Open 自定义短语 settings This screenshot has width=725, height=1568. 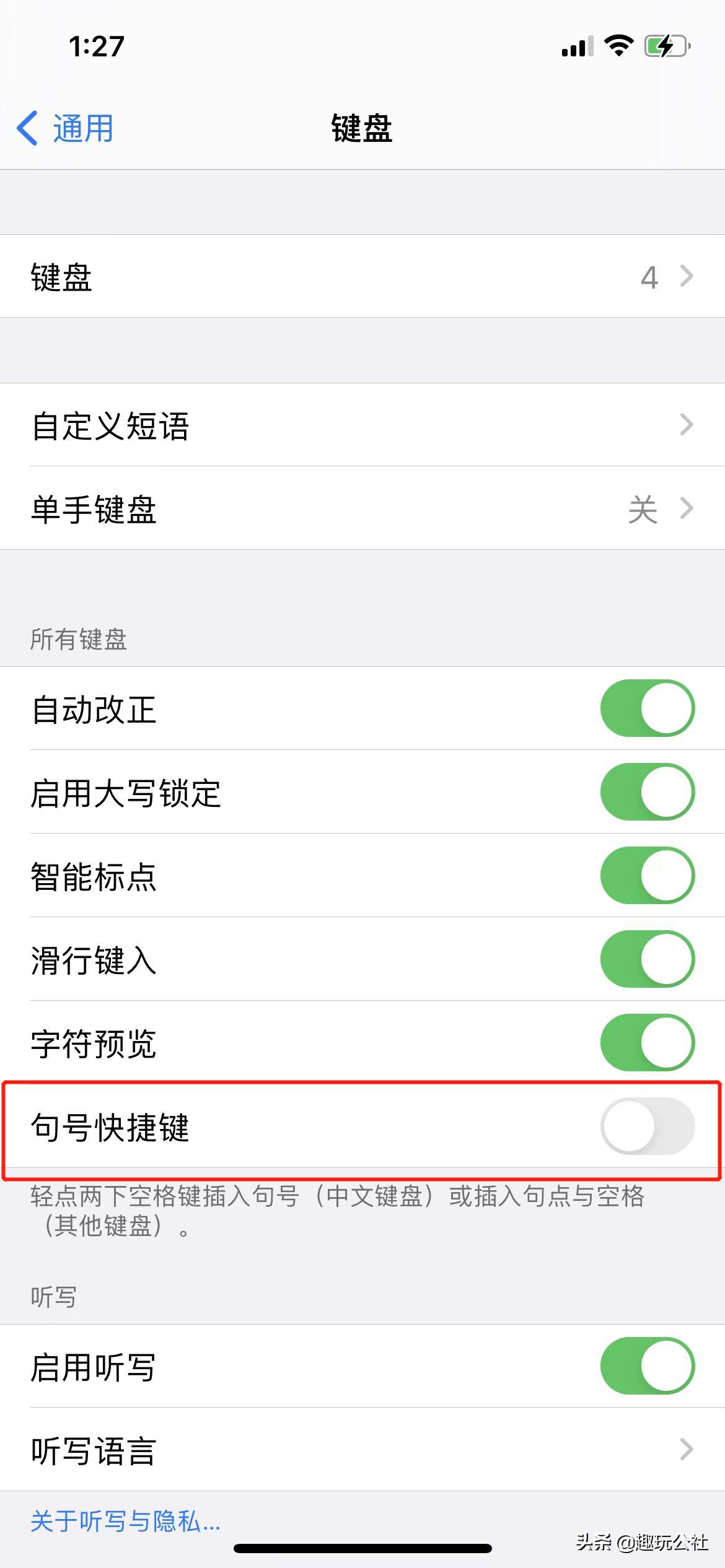point(362,425)
